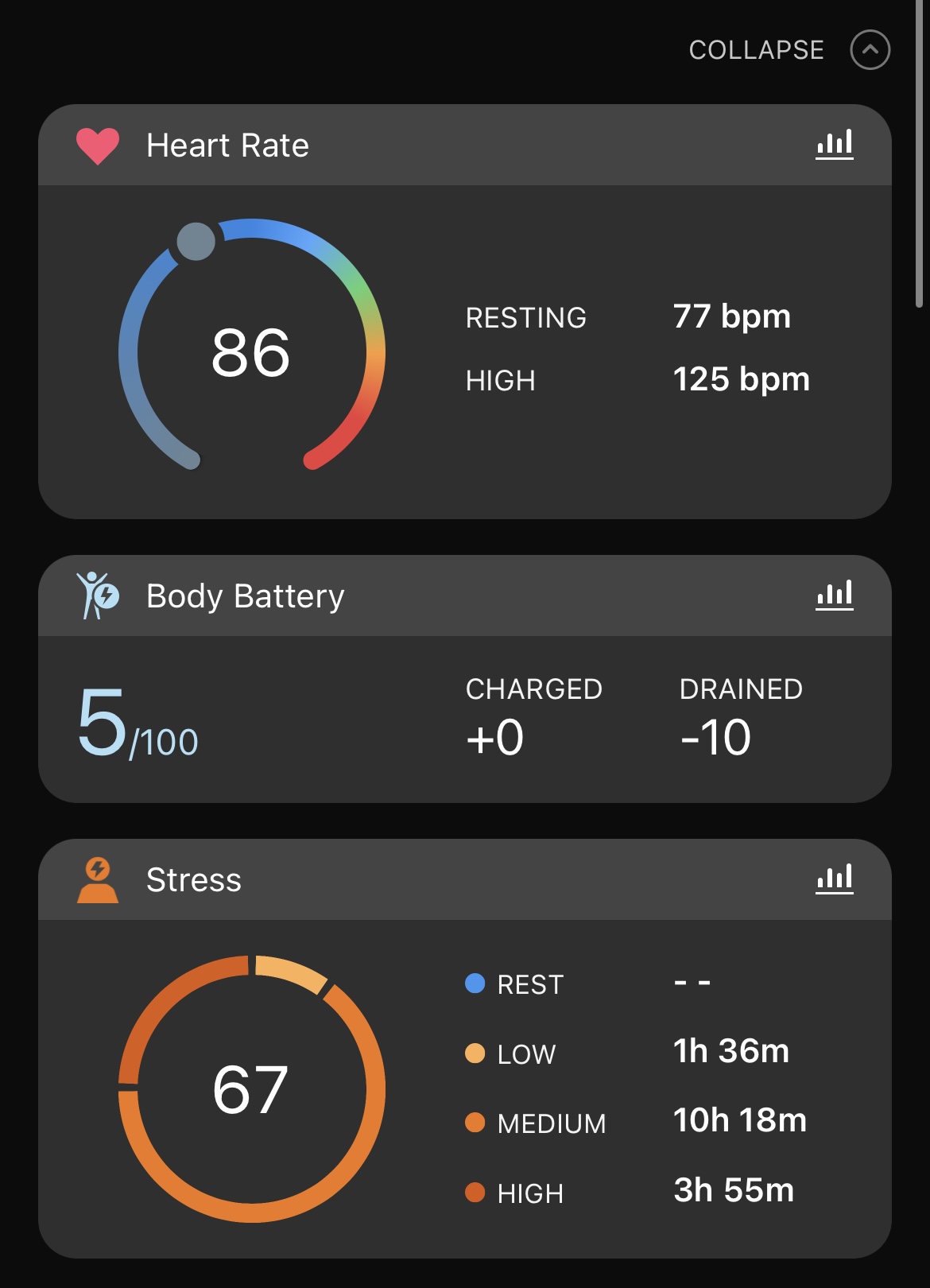The width and height of the screenshot is (930, 1288).
Task: Open the Stress card breakdown
Action: pyautogui.click(x=465, y=1088)
